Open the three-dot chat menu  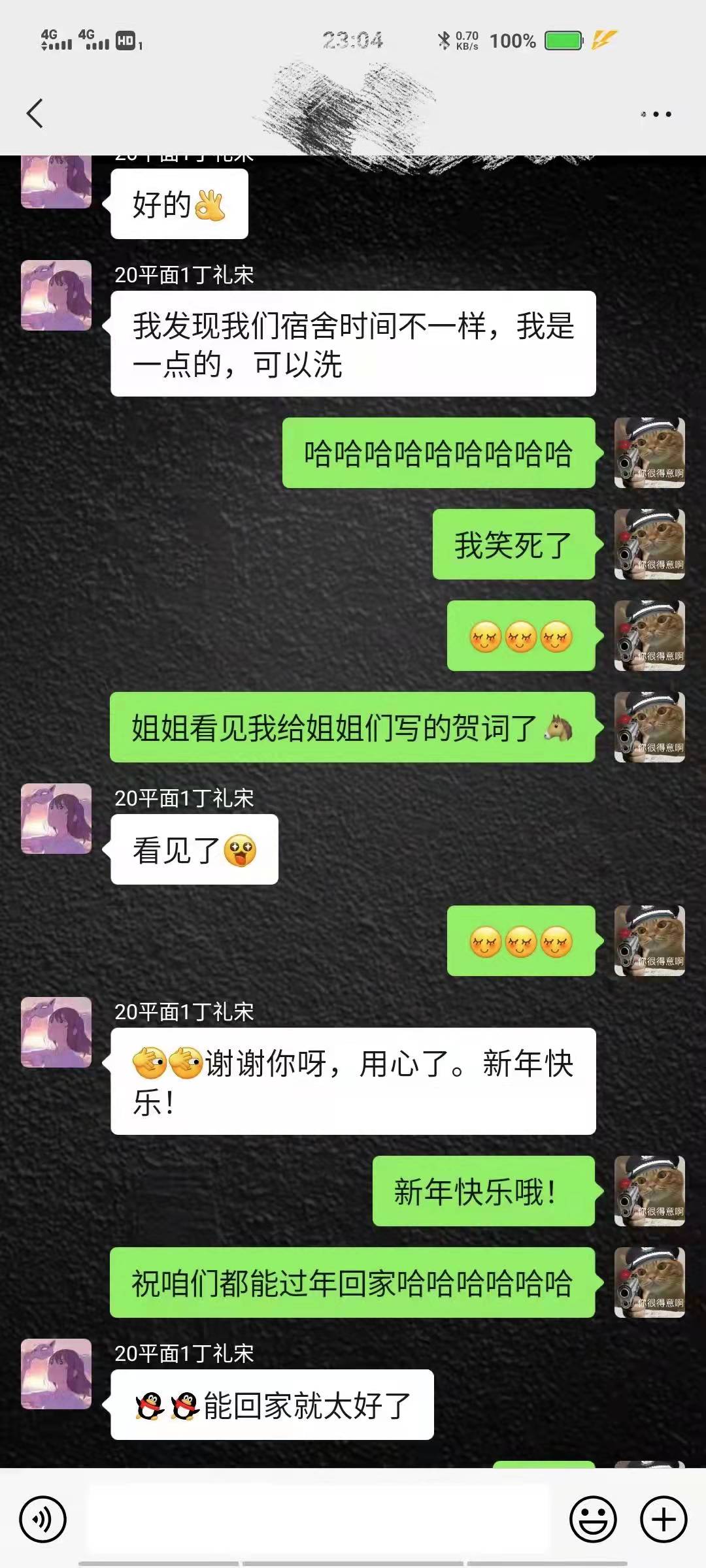[x=656, y=114]
